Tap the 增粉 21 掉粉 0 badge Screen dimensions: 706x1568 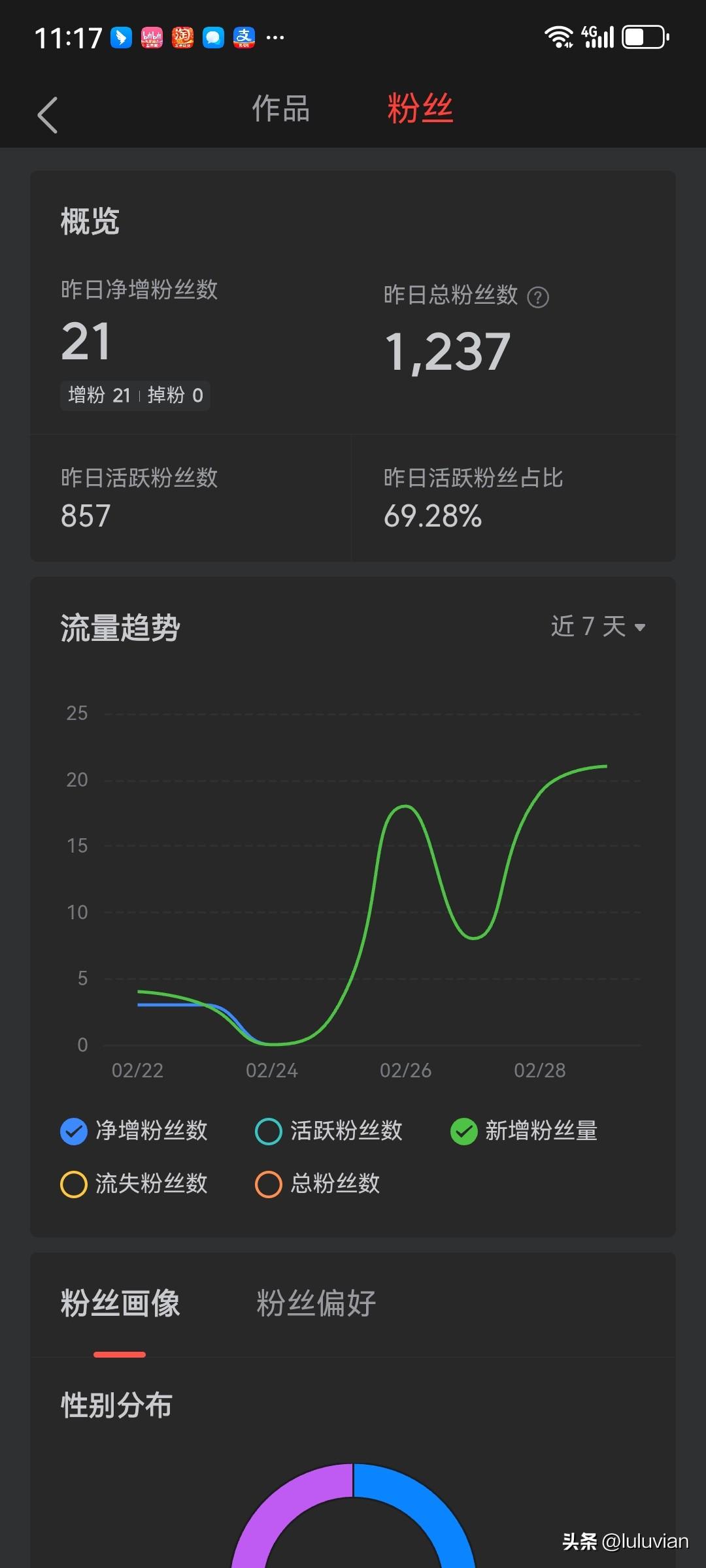point(135,395)
